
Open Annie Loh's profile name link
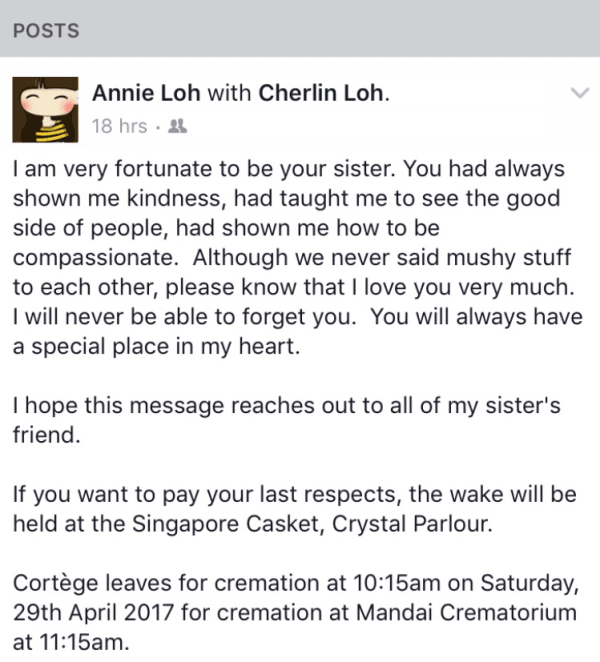(148, 94)
